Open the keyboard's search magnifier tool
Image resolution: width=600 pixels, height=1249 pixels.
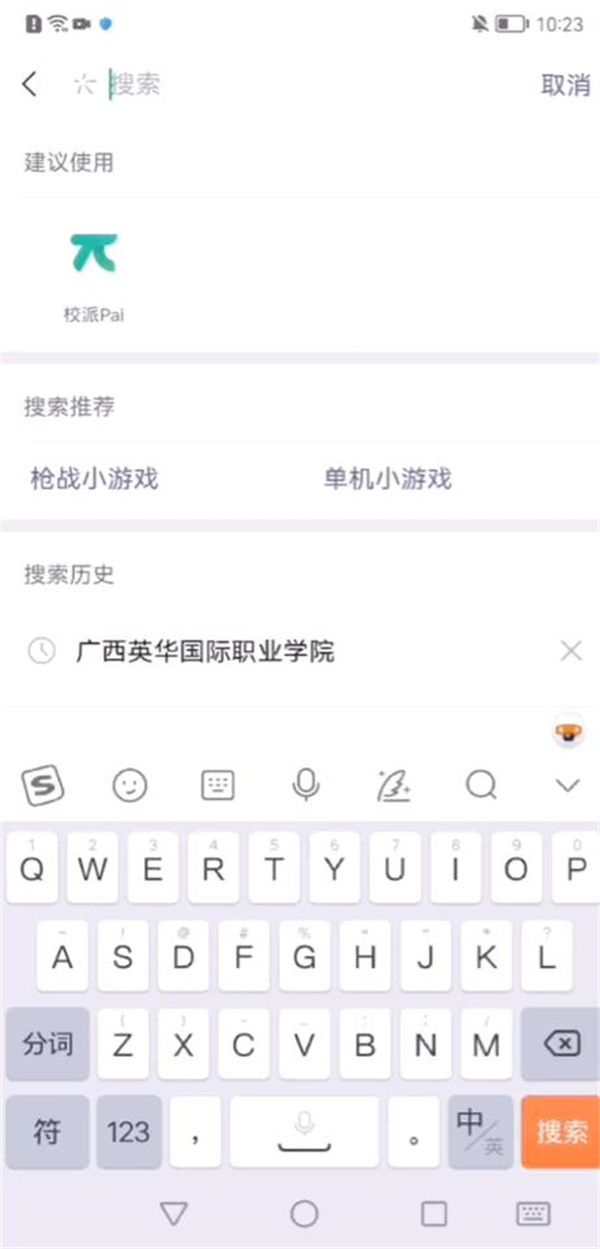482,786
